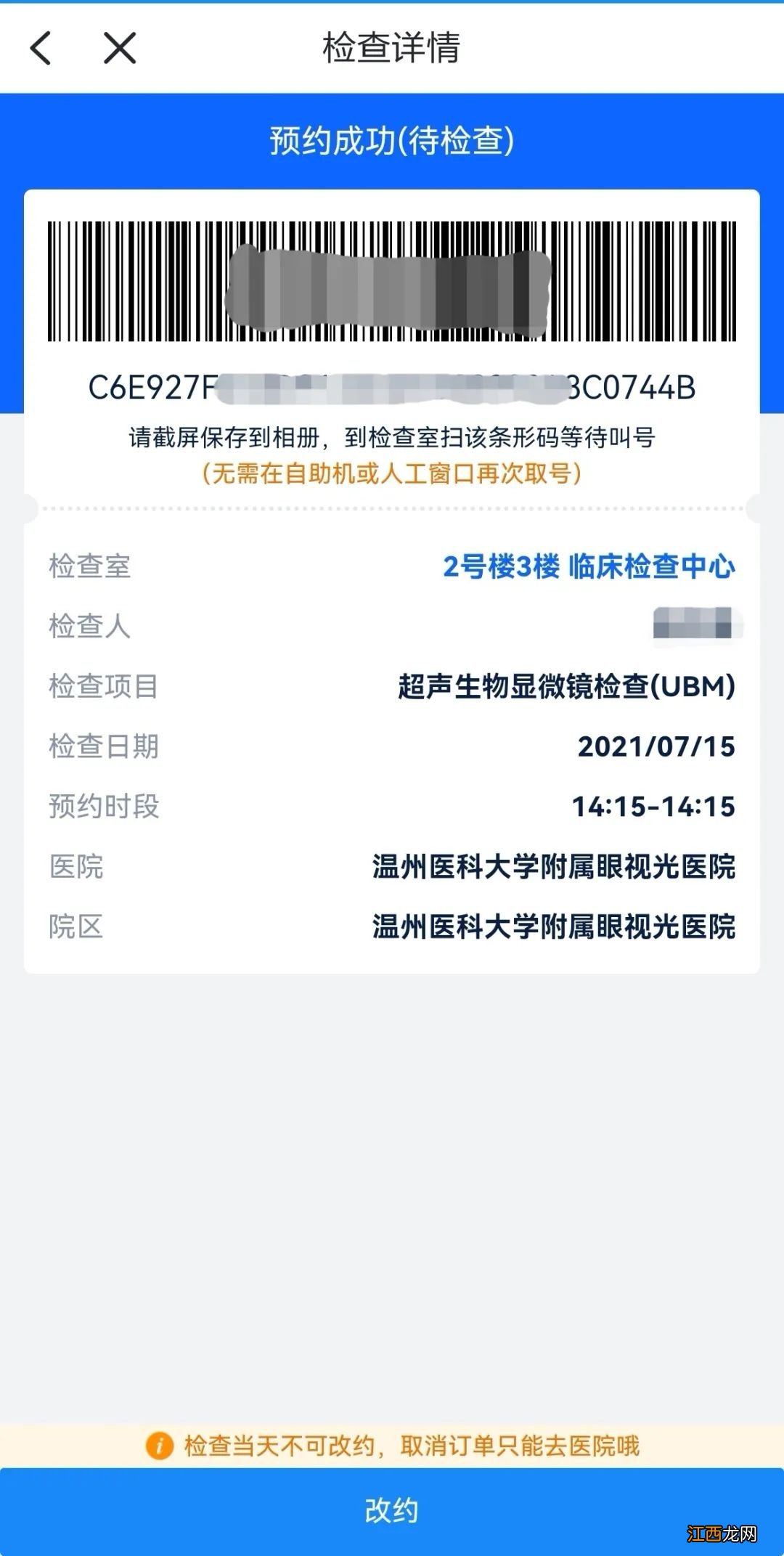Tap the 检查详情 title text

coord(392,48)
